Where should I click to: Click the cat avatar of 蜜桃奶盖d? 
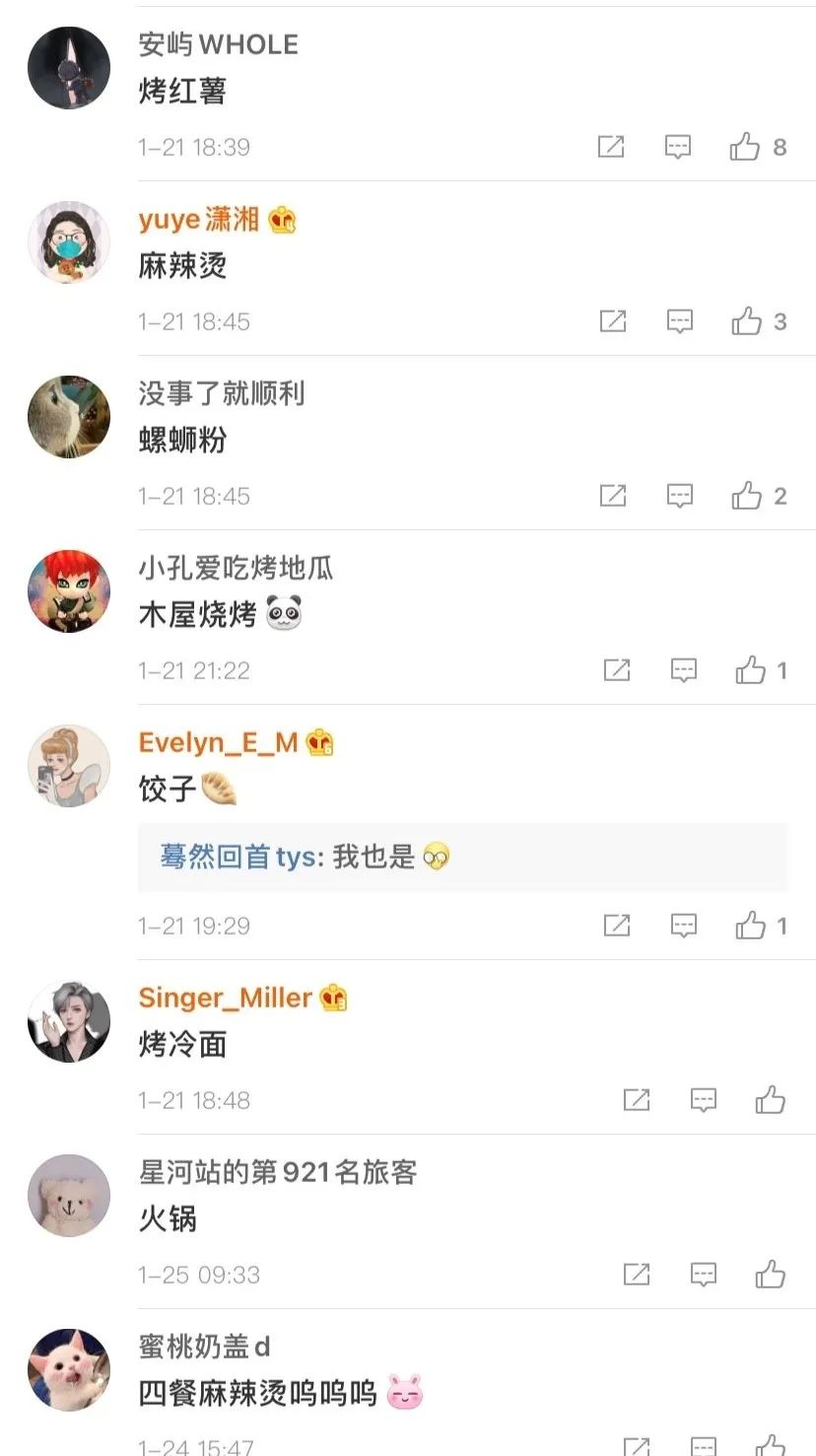pyautogui.click(x=68, y=1369)
